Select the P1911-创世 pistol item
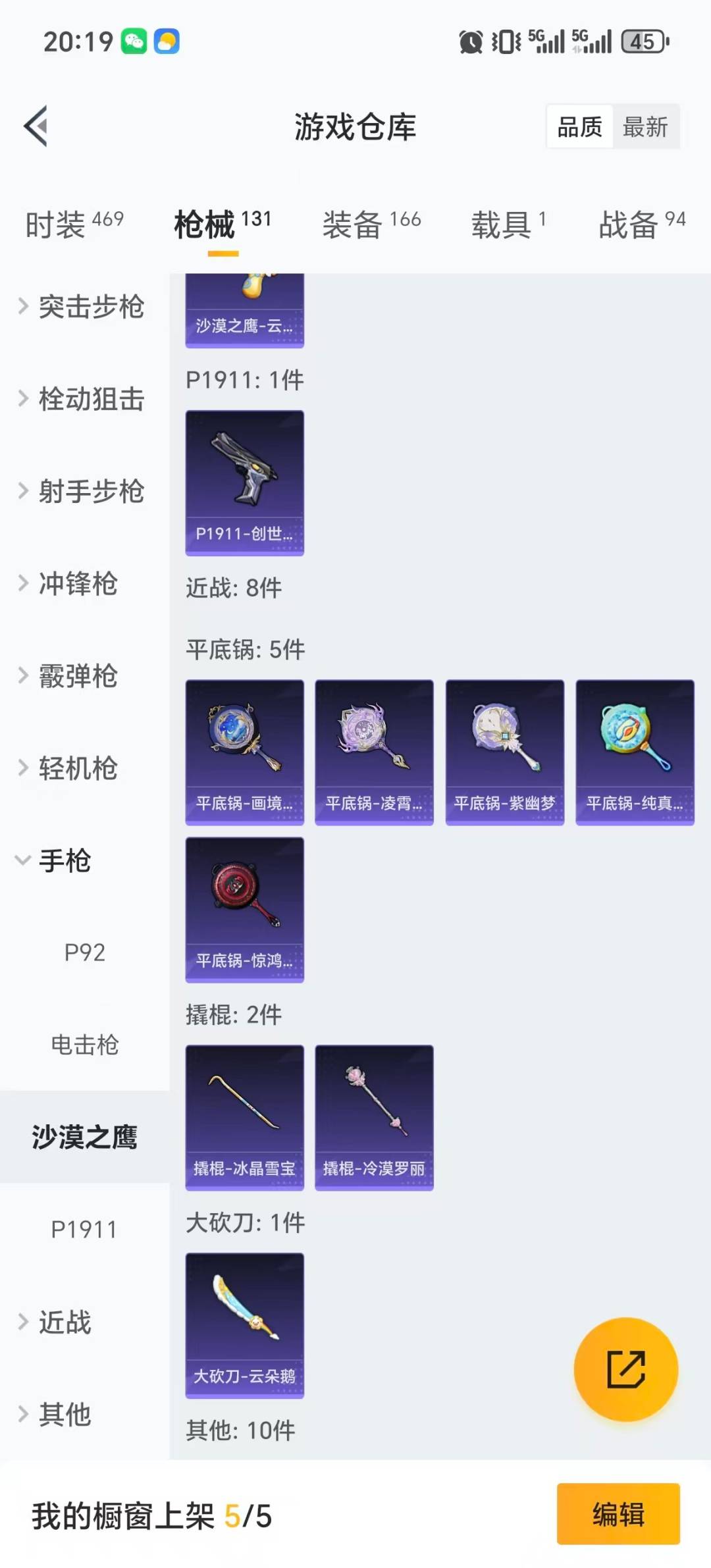 [244, 483]
